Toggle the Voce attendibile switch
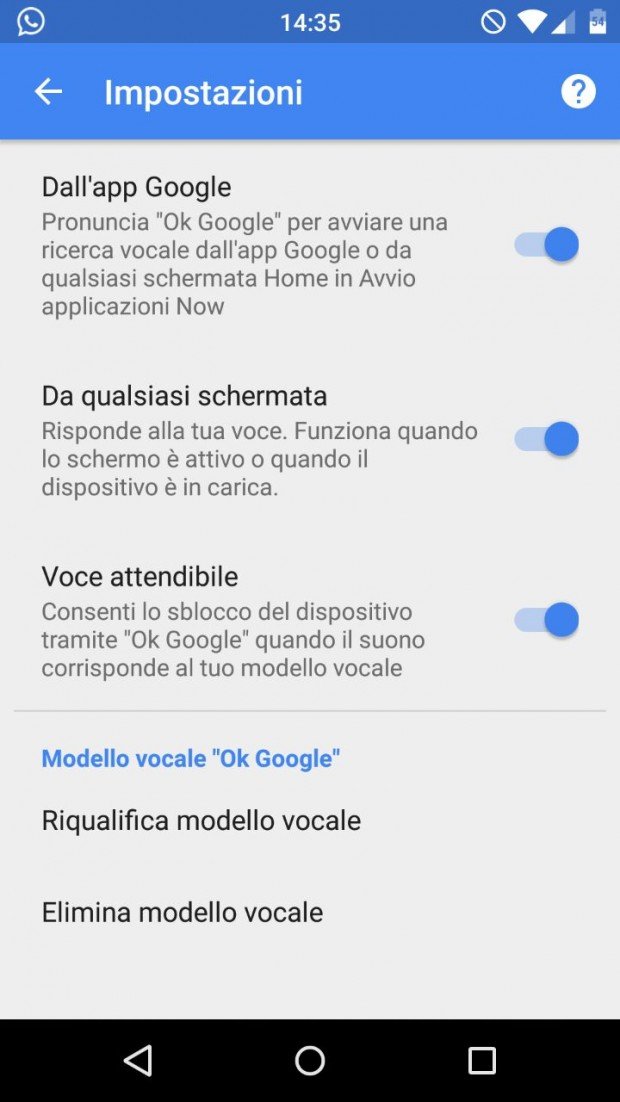This screenshot has width=620, height=1102. [547, 620]
